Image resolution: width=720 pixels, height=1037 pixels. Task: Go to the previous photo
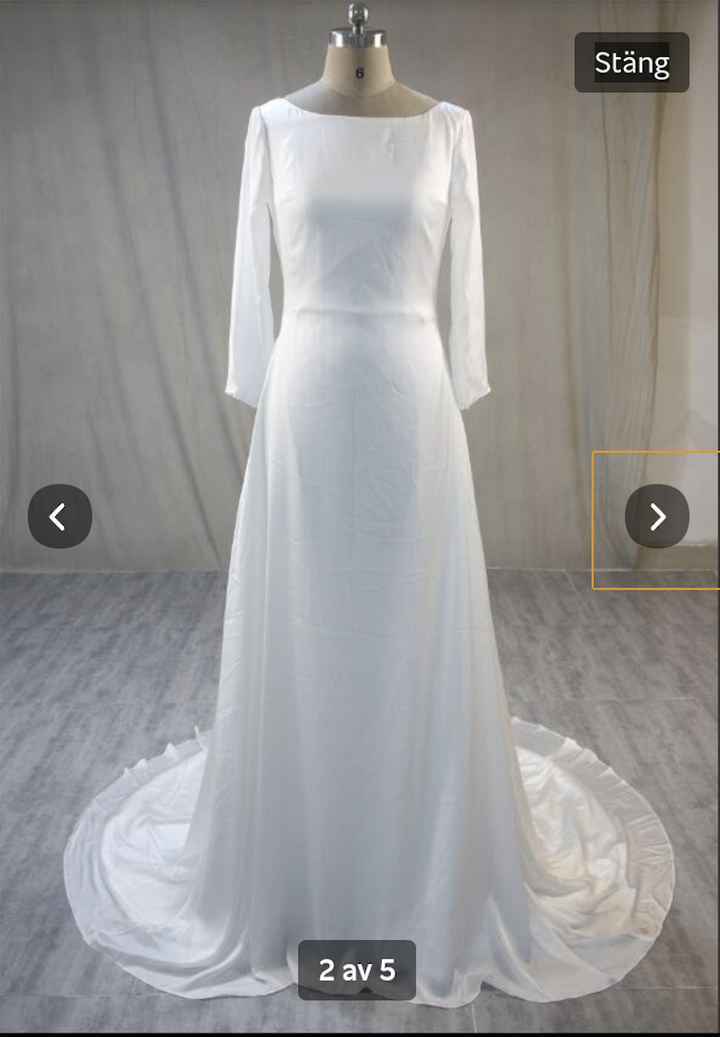click(x=60, y=516)
